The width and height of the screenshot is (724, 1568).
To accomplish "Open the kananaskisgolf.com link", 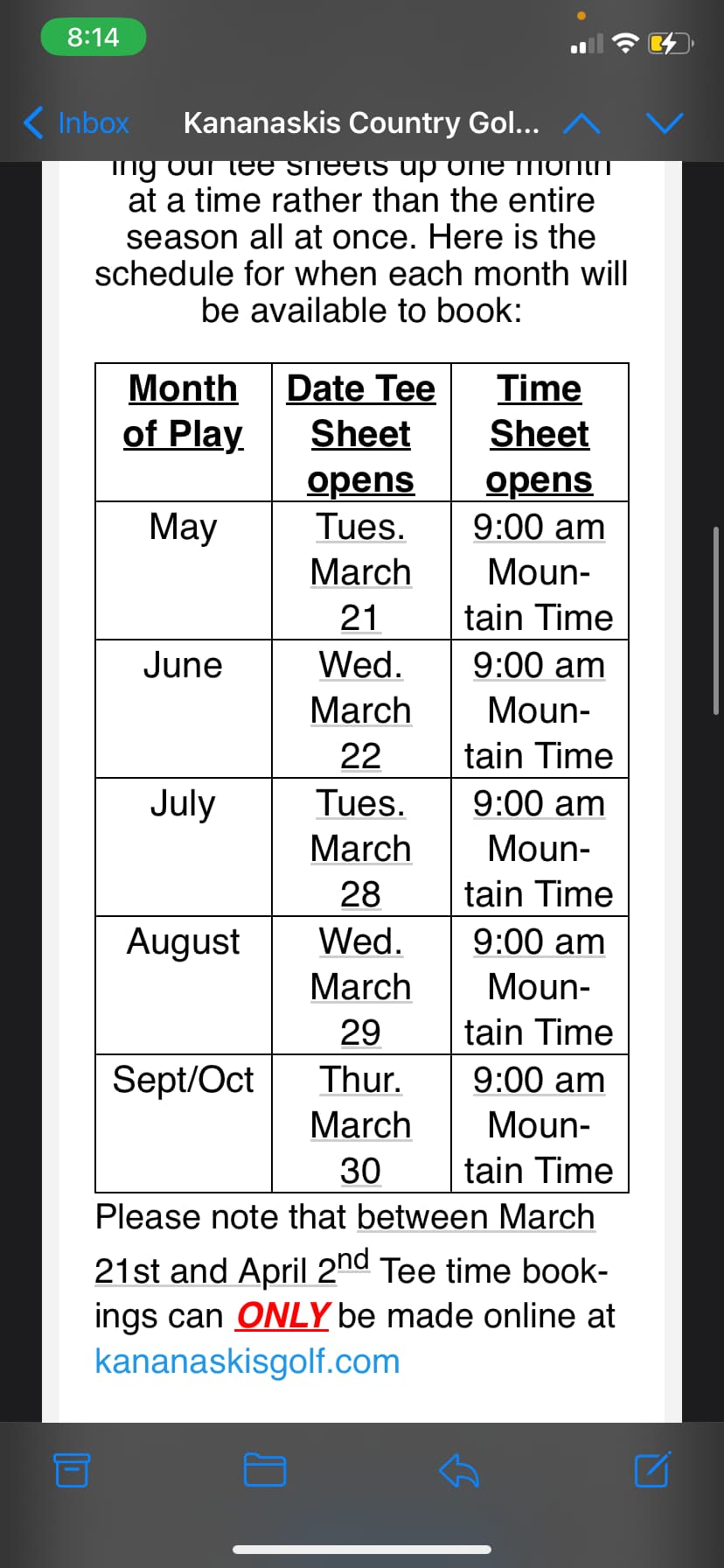I will (247, 1361).
